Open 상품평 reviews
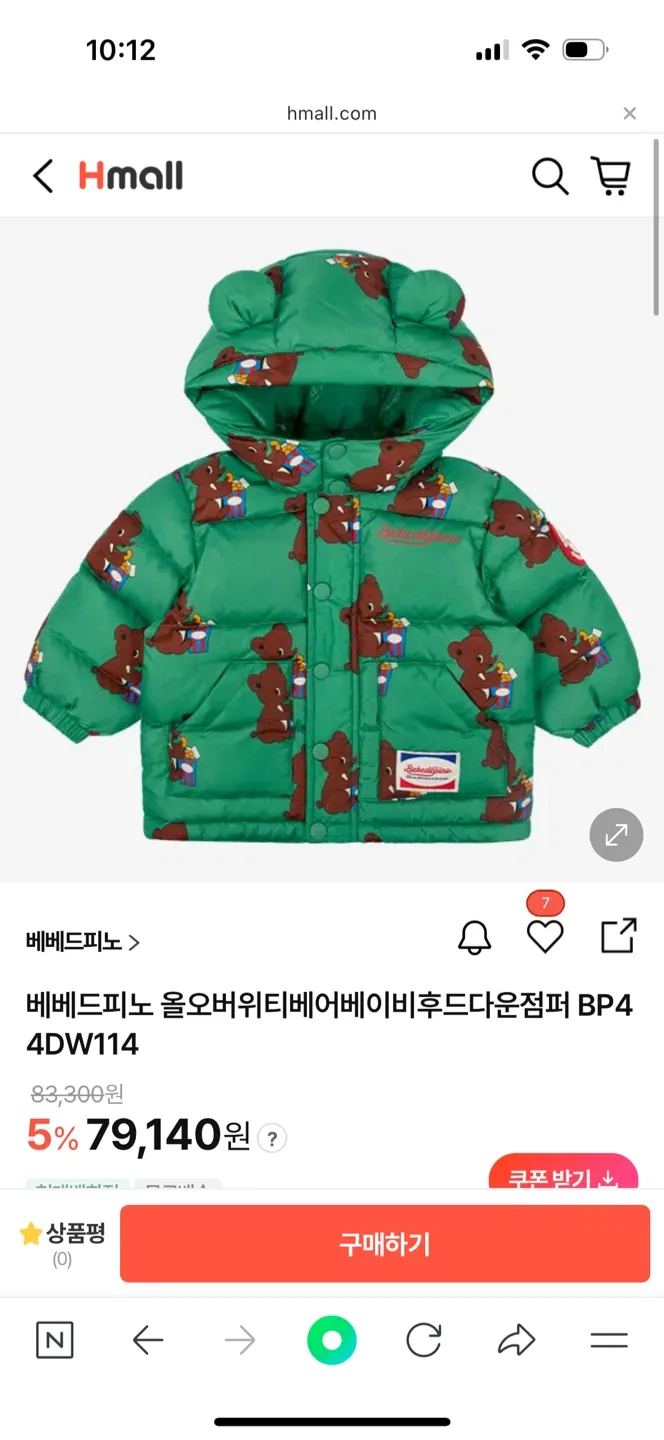This screenshot has height=1440, width=664. (x=63, y=1243)
